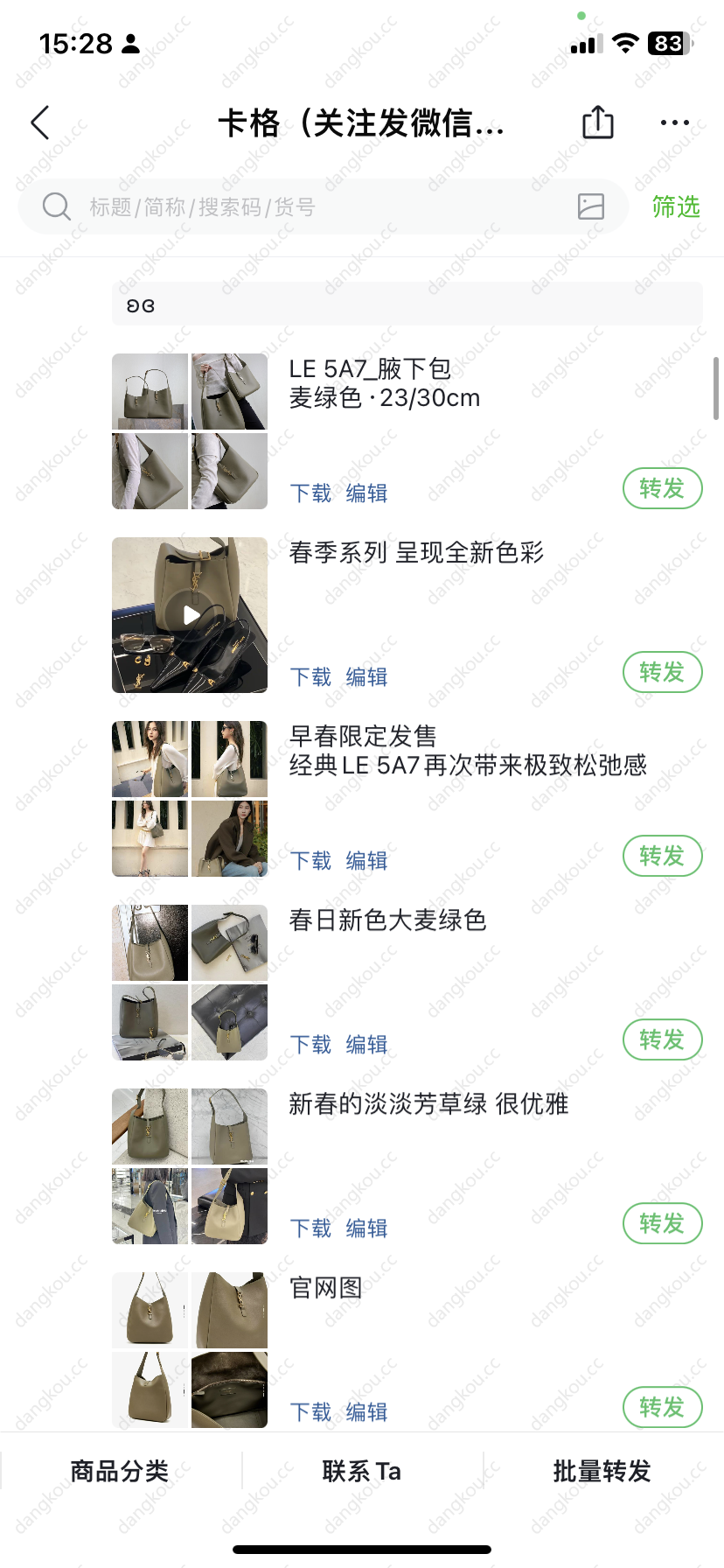The height and width of the screenshot is (1568, 724).
Task: Download the 春日新色大麦绿色 post
Action: pos(310,1045)
